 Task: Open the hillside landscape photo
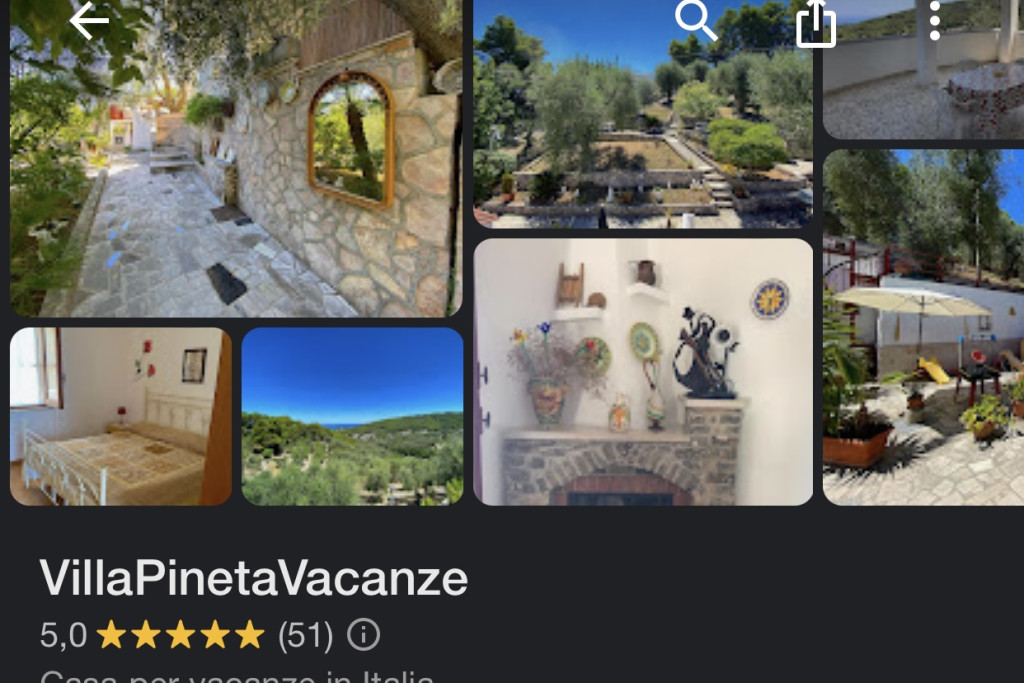[352, 416]
